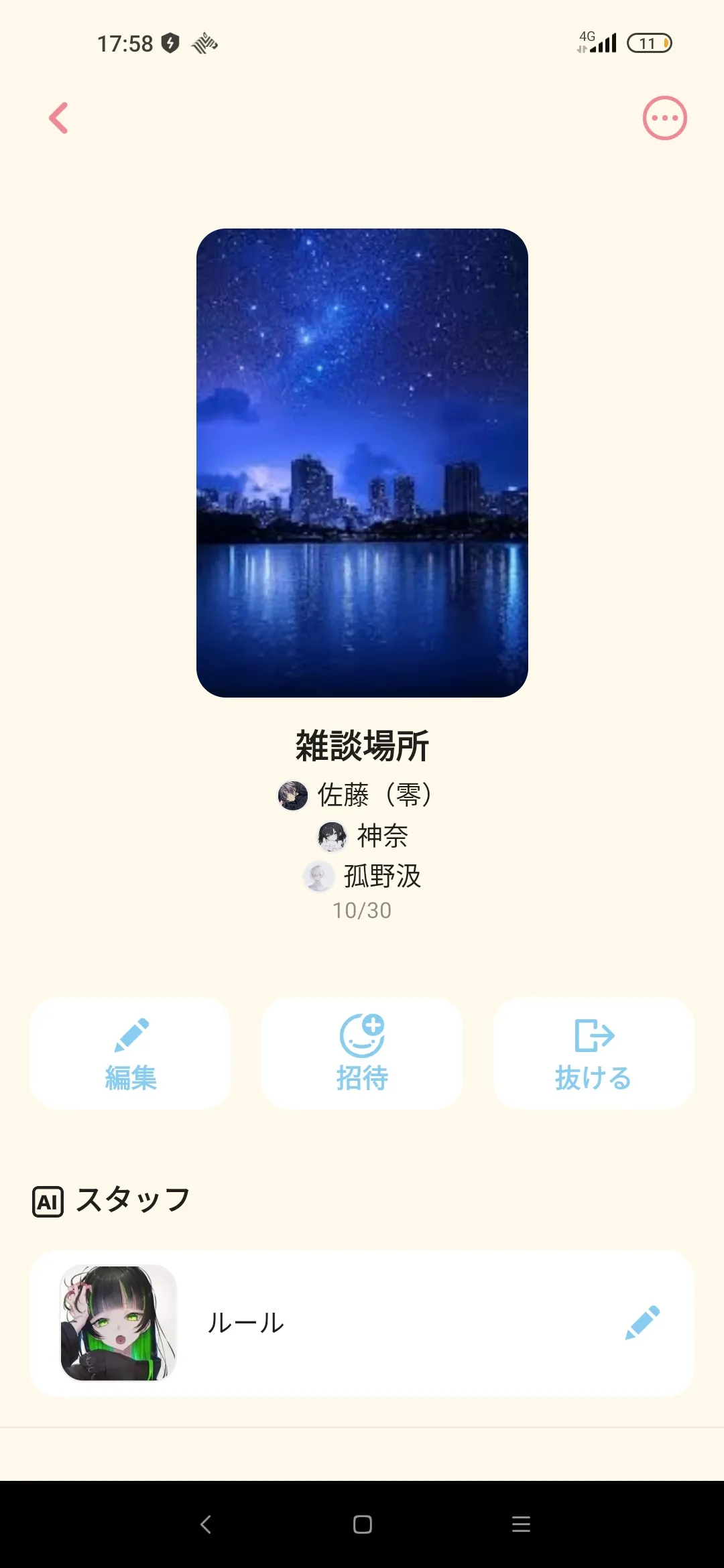Screen dimensions: 724x1568
Task: Go back with the pink arrow
Action: (59, 118)
